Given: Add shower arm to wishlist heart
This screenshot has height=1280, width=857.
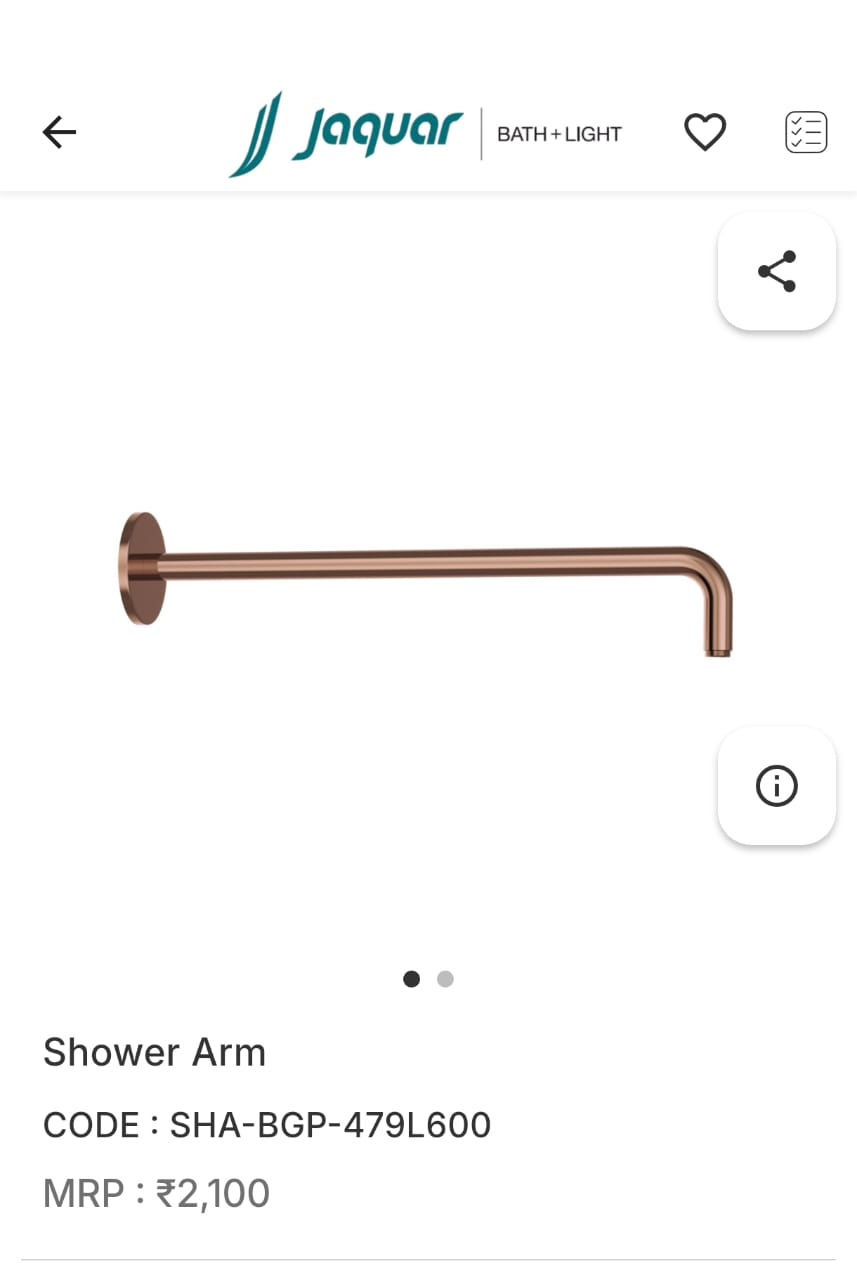Looking at the screenshot, I should (705, 132).
